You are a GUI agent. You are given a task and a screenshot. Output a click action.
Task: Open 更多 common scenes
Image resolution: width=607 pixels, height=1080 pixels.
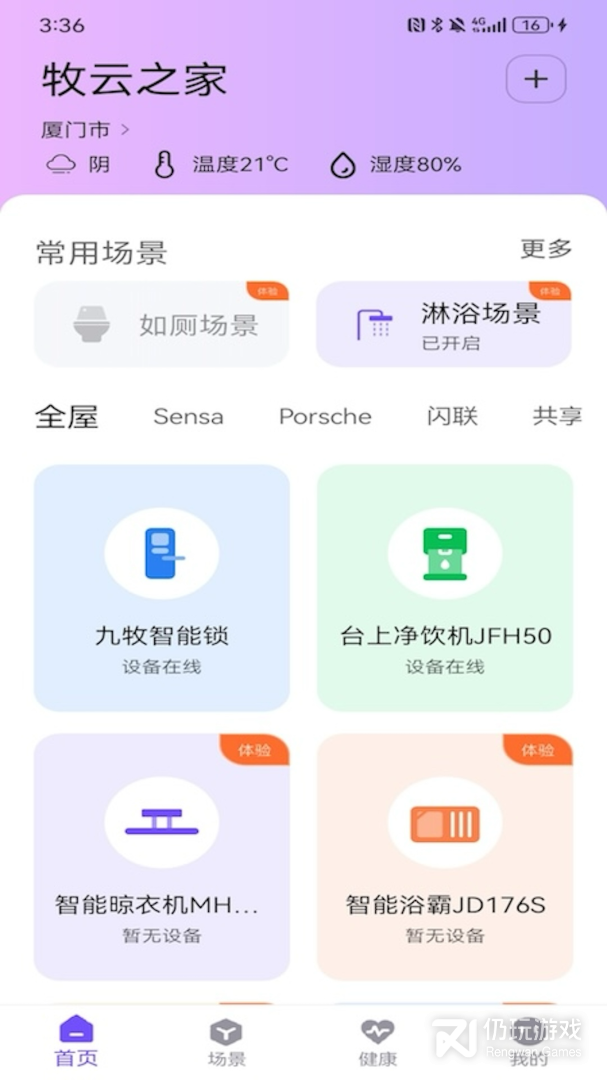click(x=546, y=249)
